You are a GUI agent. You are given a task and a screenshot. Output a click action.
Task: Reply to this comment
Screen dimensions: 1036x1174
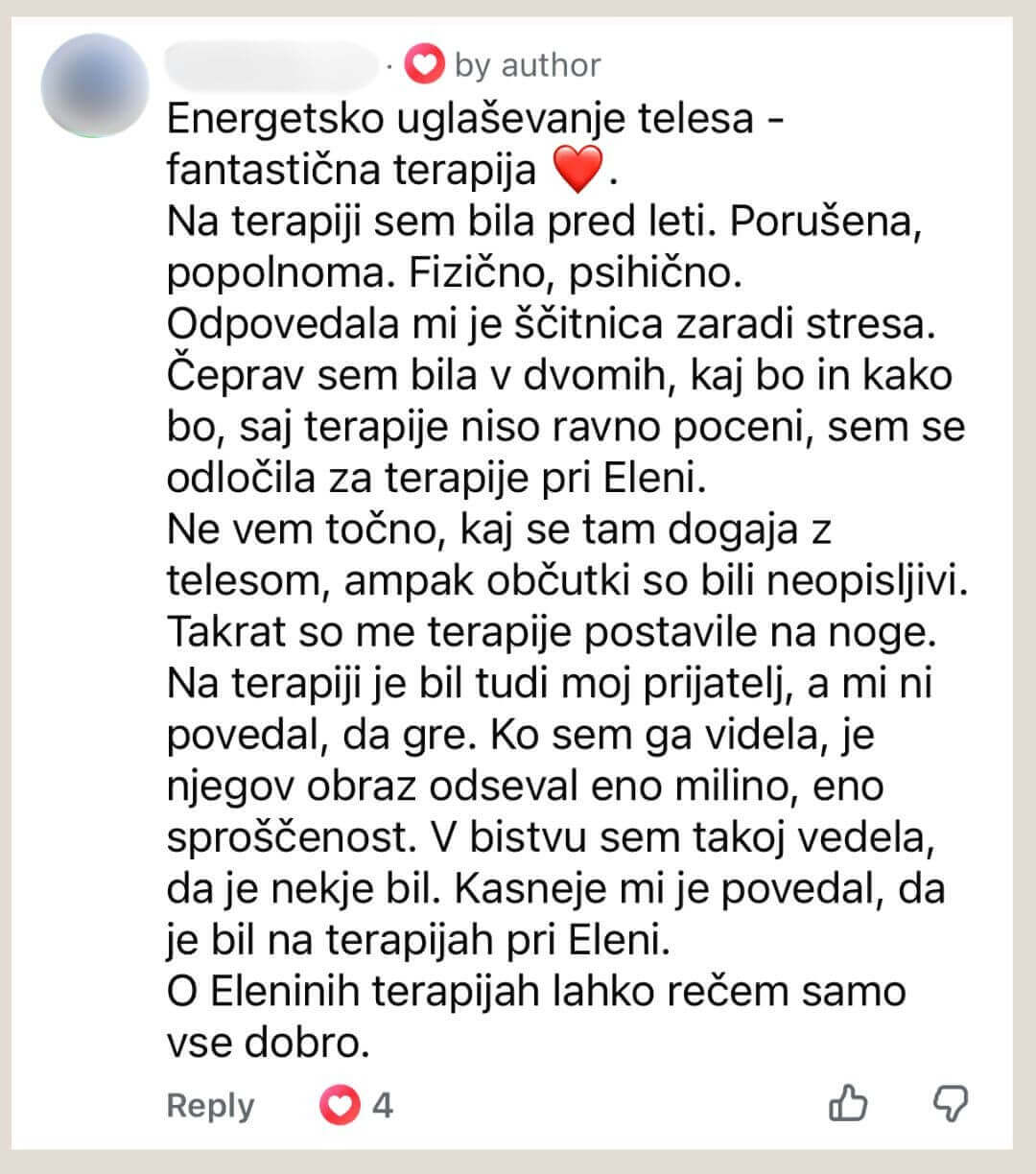tap(210, 1106)
